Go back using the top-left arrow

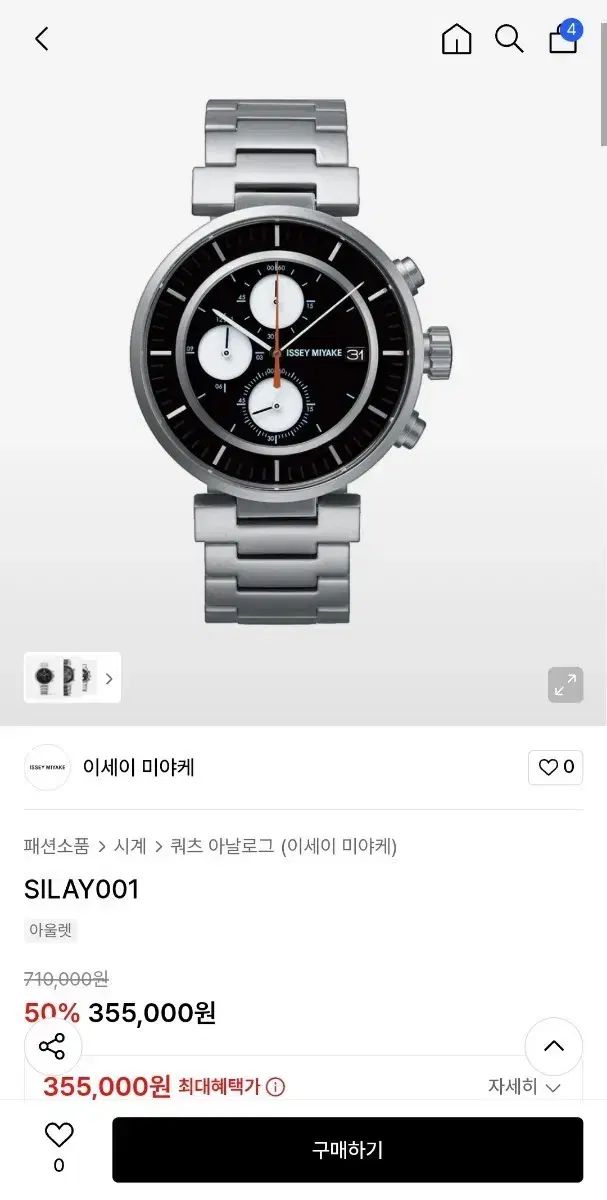(x=41, y=39)
